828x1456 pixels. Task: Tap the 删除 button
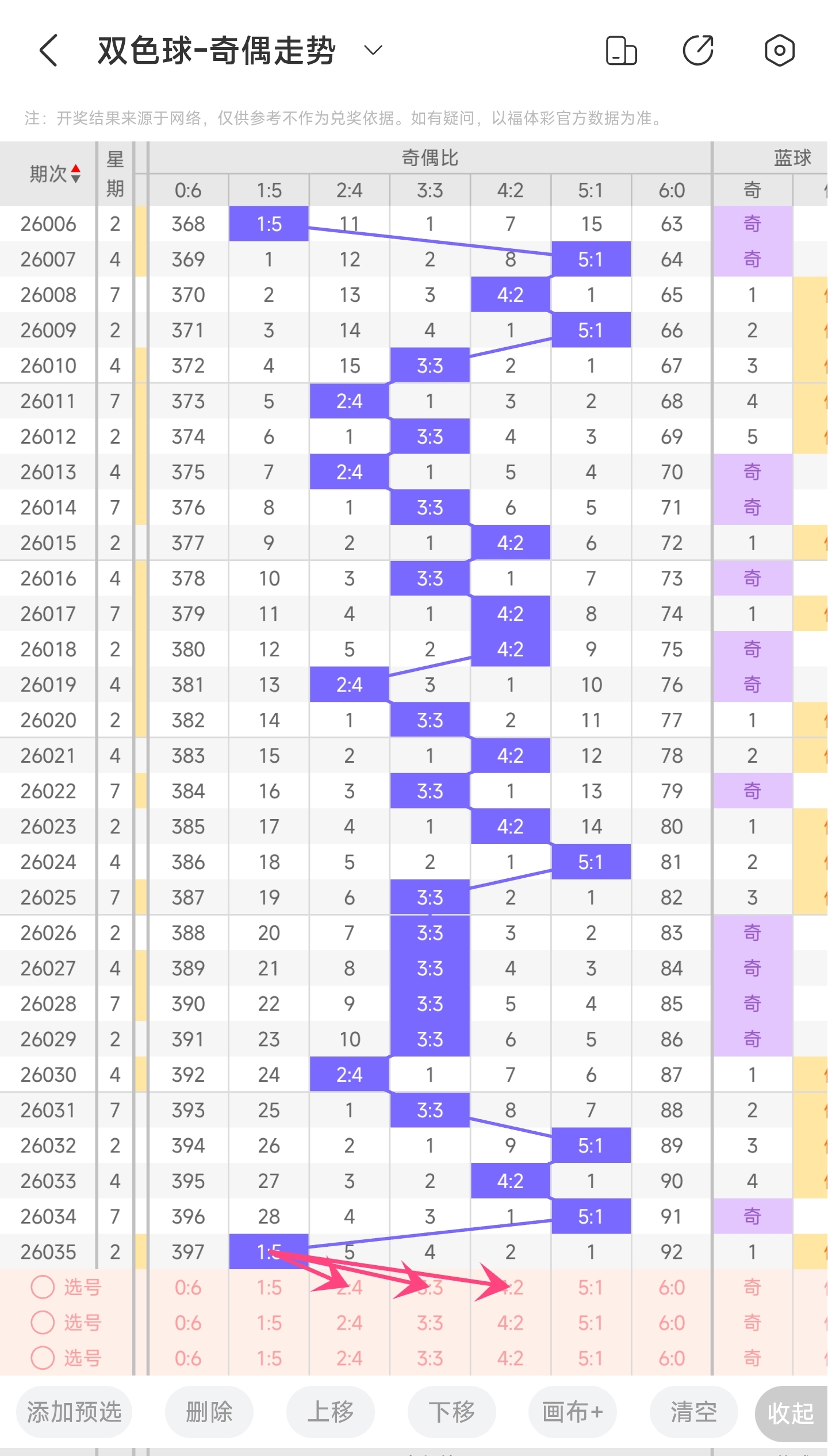pyautogui.click(x=209, y=1411)
